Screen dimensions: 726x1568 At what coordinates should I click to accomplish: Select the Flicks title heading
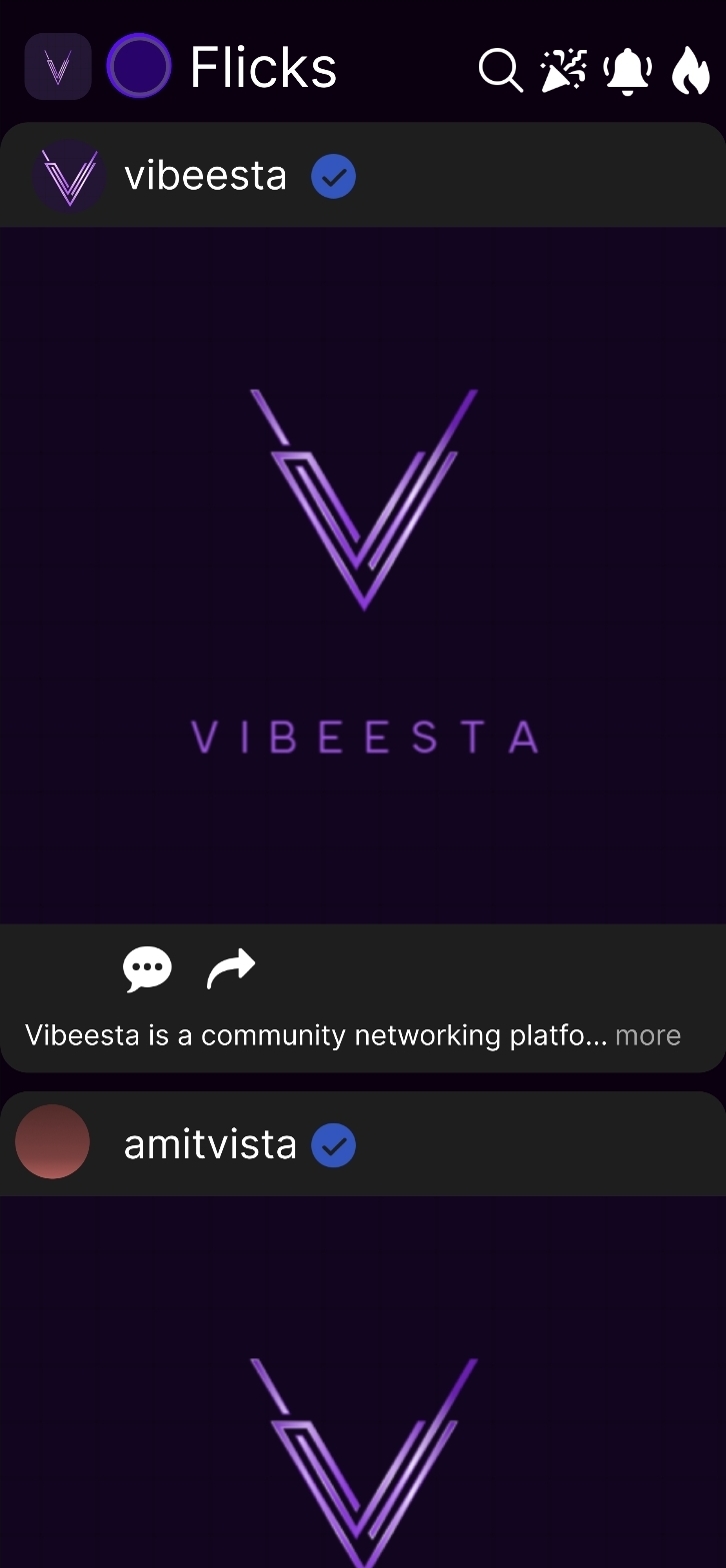click(x=260, y=66)
